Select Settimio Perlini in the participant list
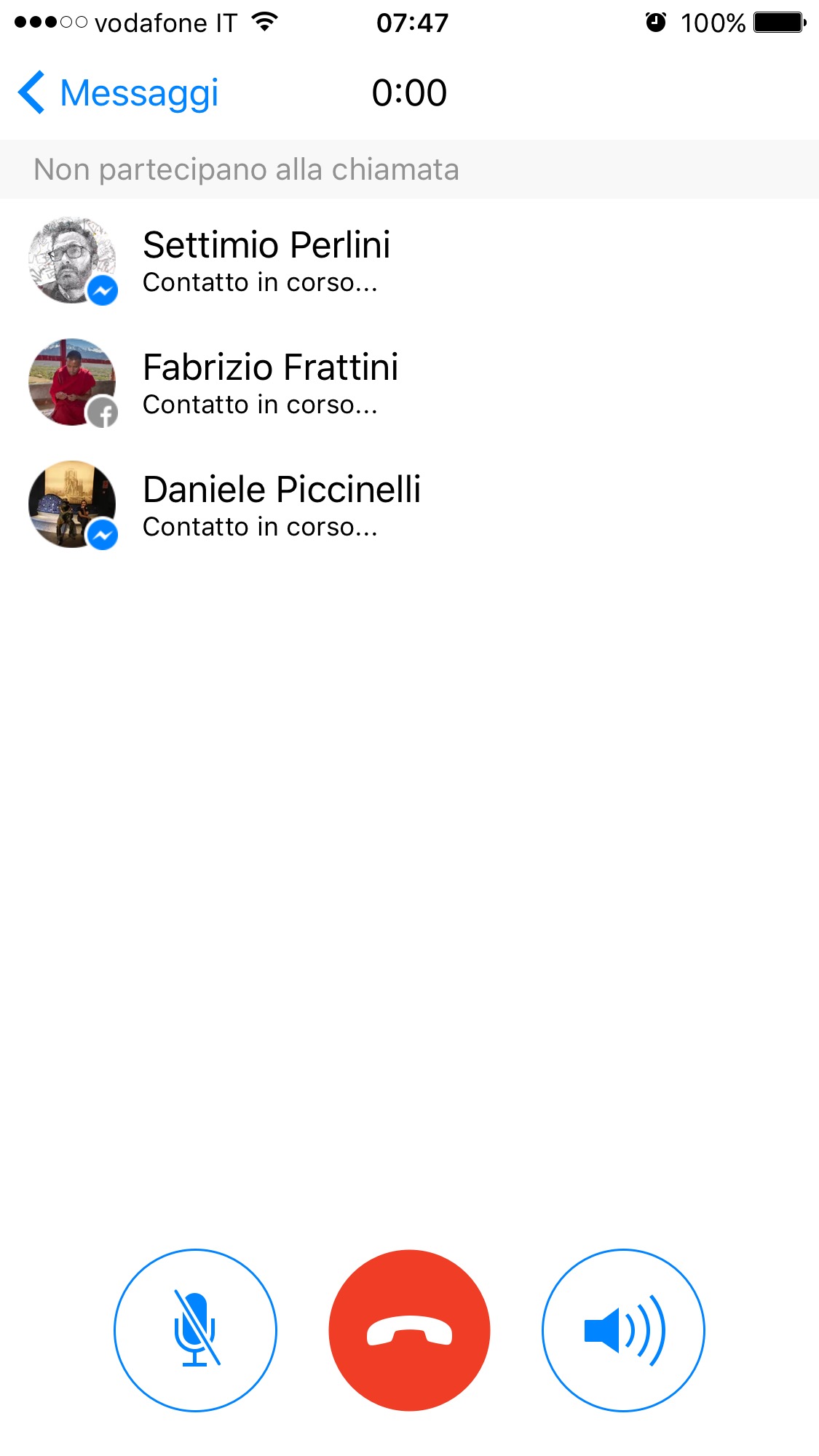The width and height of the screenshot is (819, 1456). (x=266, y=260)
